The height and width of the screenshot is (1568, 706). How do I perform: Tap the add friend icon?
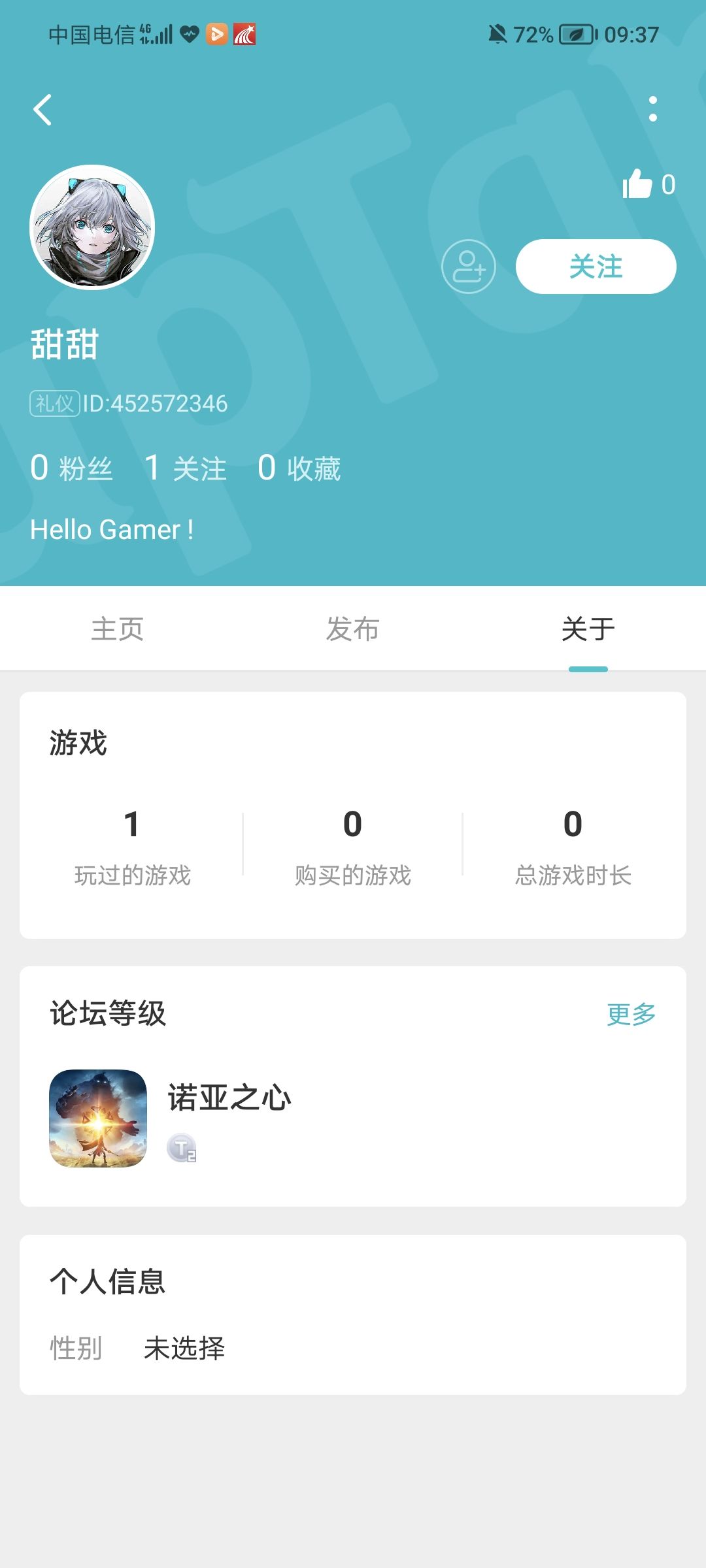468,267
